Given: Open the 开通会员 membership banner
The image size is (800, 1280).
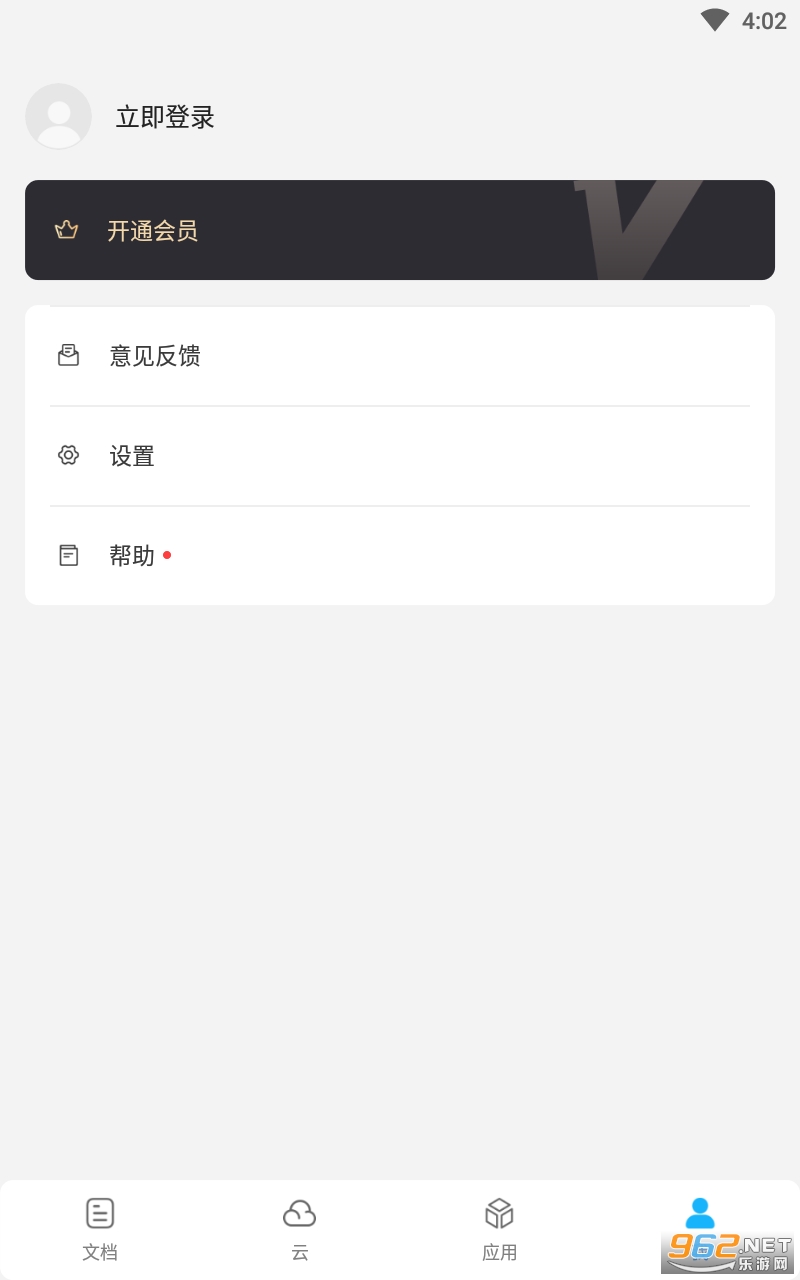Looking at the screenshot, I should click(400, 230).
